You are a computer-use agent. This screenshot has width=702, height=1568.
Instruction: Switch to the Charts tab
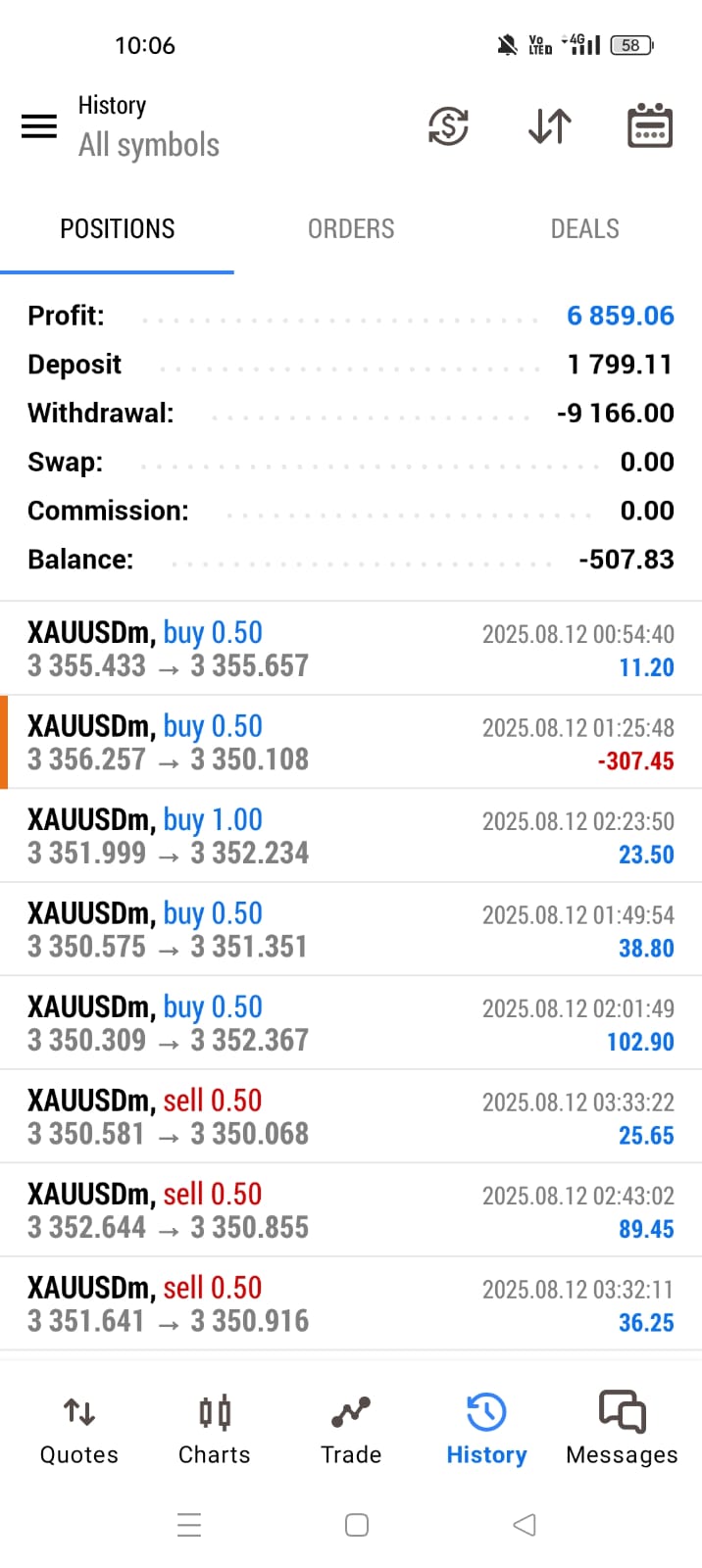215,1431
